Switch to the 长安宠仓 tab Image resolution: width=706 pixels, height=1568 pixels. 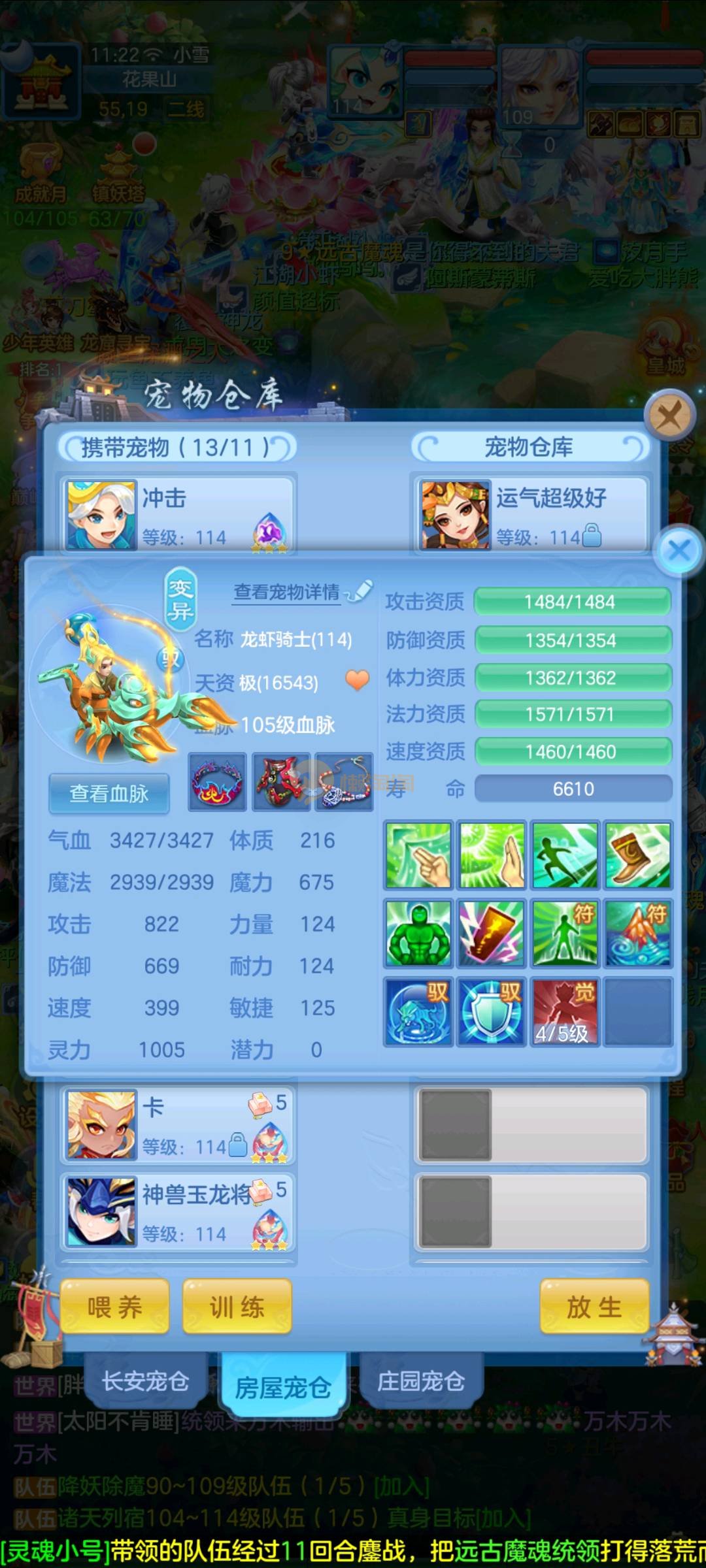point(145,1380)
